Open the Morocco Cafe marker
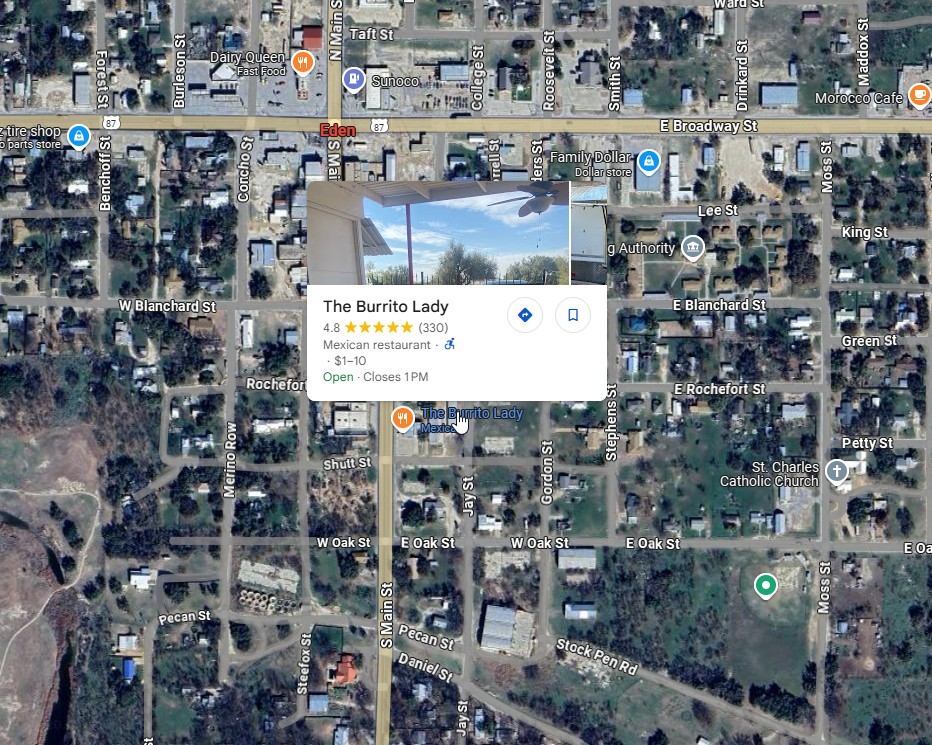Screen dimensions: 932x745 919,96
